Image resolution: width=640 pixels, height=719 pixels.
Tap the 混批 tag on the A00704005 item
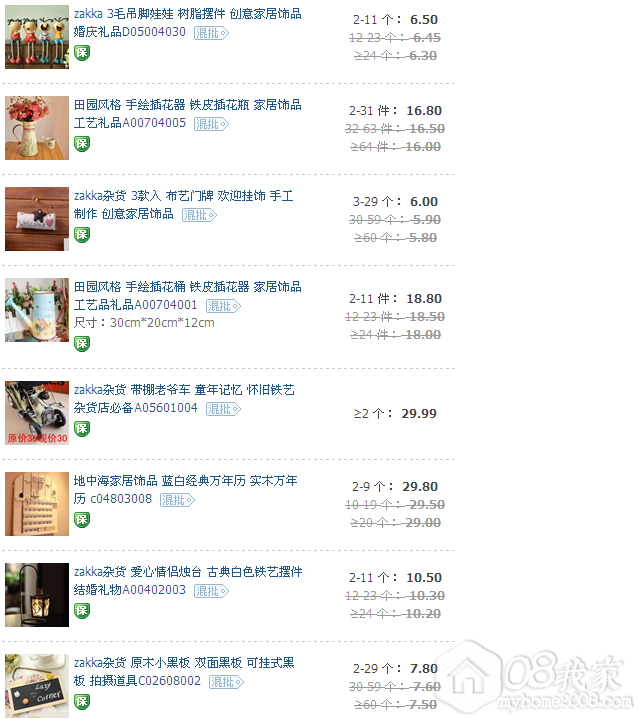(211, 124)
